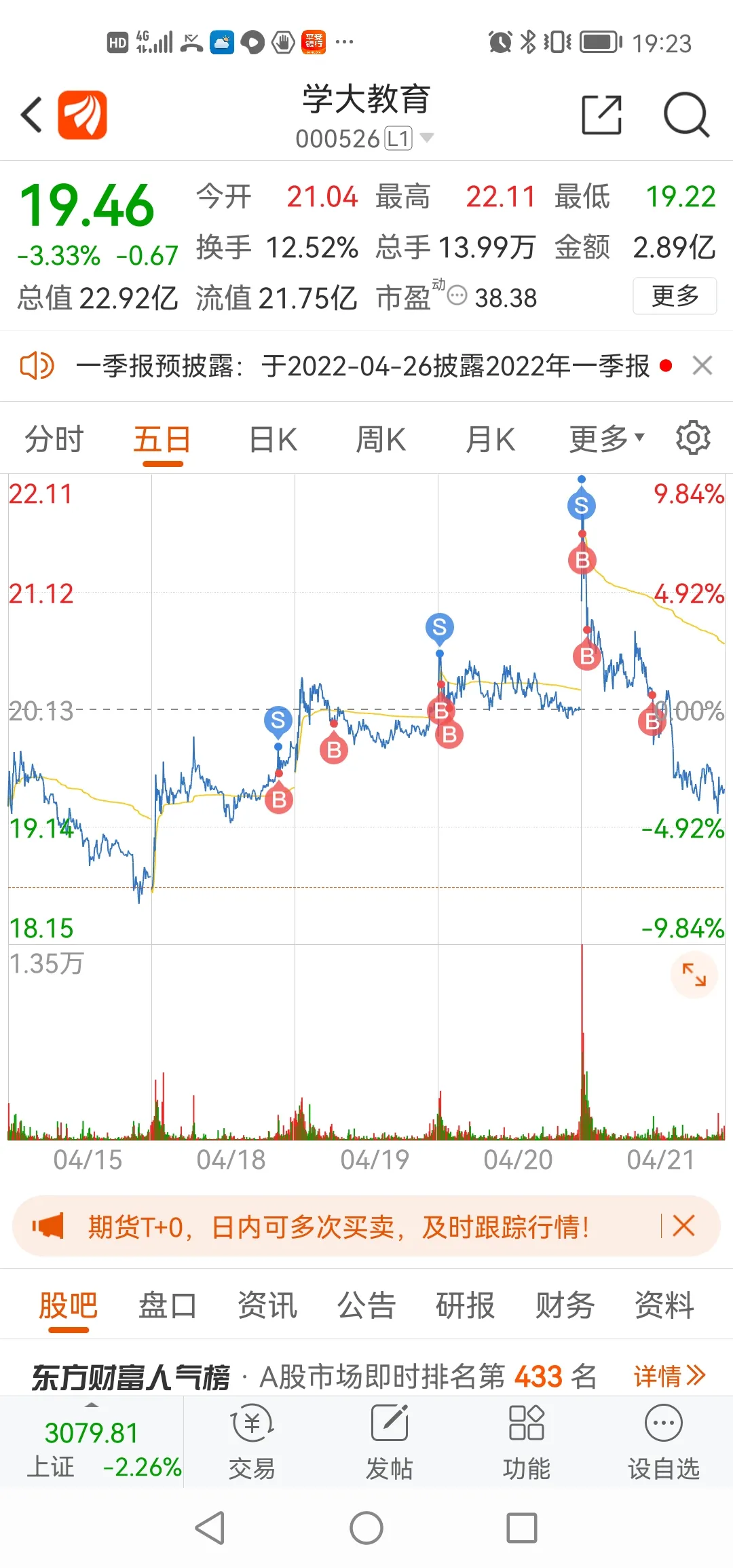Go back using the top-left arrow

pos(31,115)
